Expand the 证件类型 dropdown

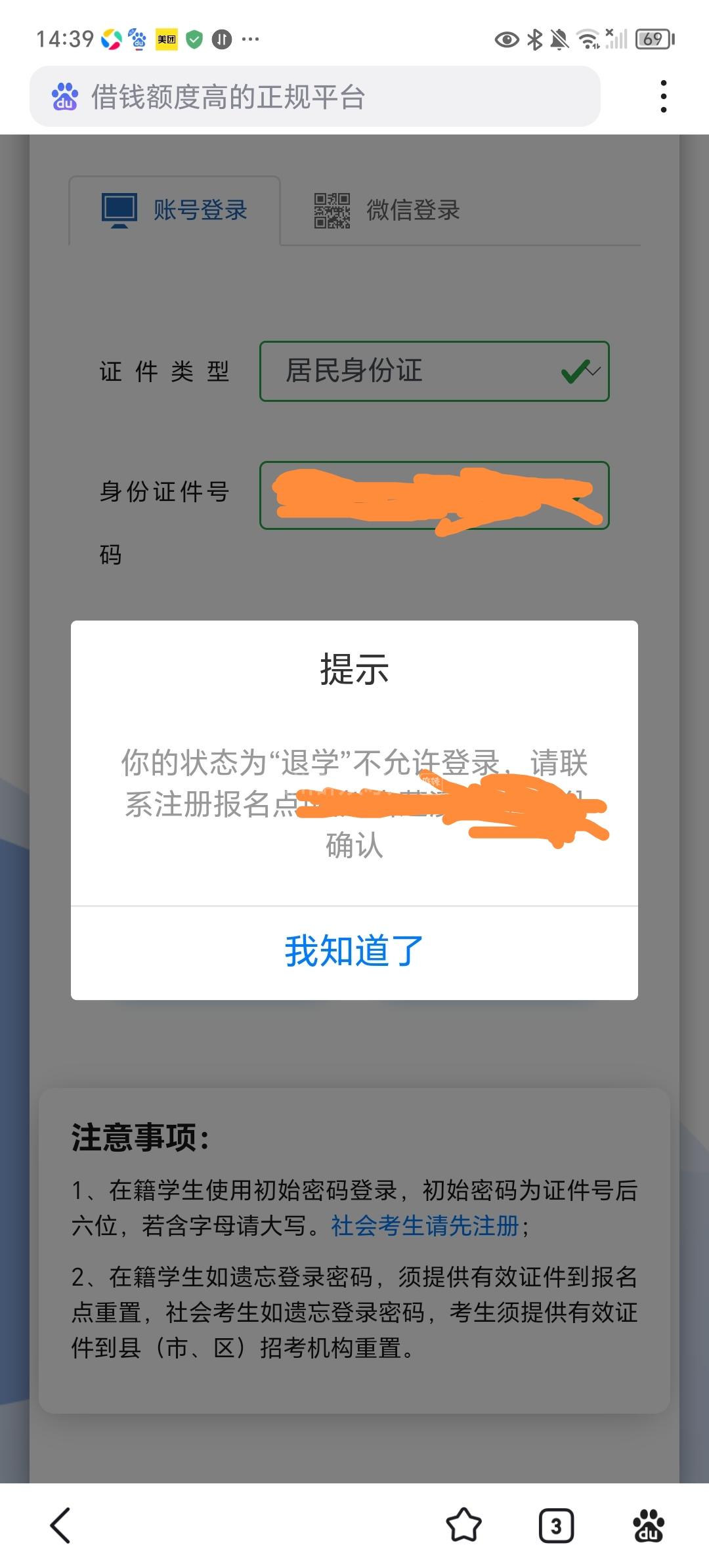pyautogui.click(x=434, y=371)
